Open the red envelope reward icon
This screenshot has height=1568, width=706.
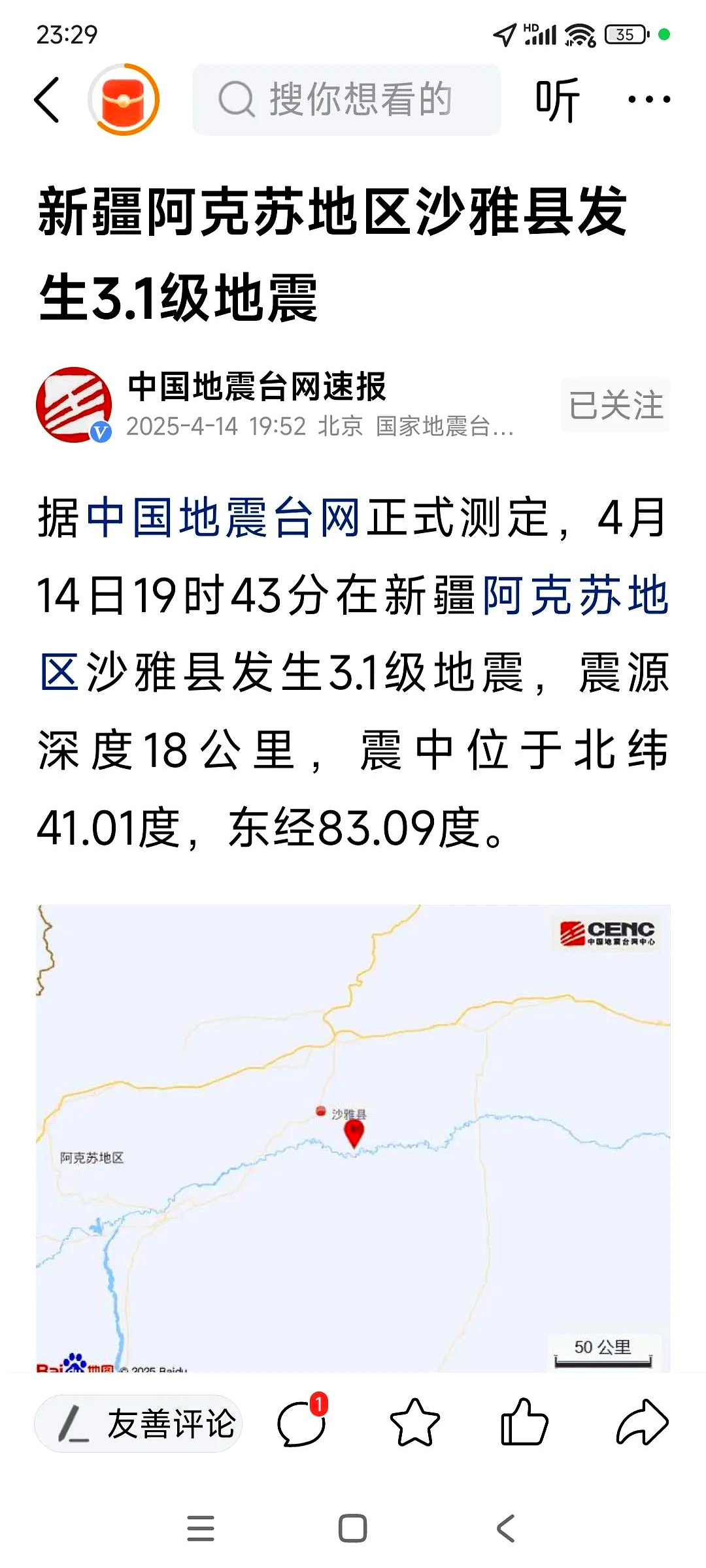coord(124,100)
